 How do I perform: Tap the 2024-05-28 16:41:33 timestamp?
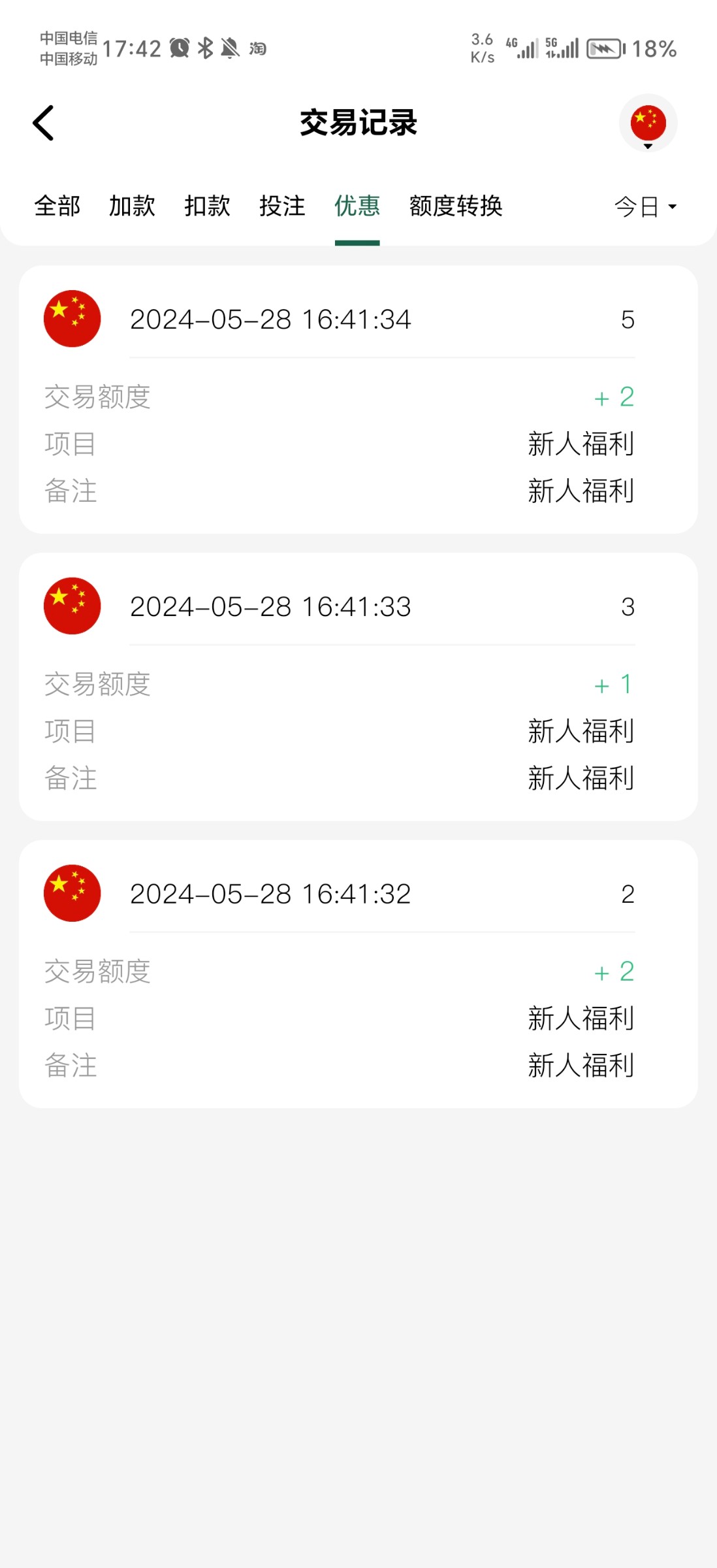[x=270, y=606]
